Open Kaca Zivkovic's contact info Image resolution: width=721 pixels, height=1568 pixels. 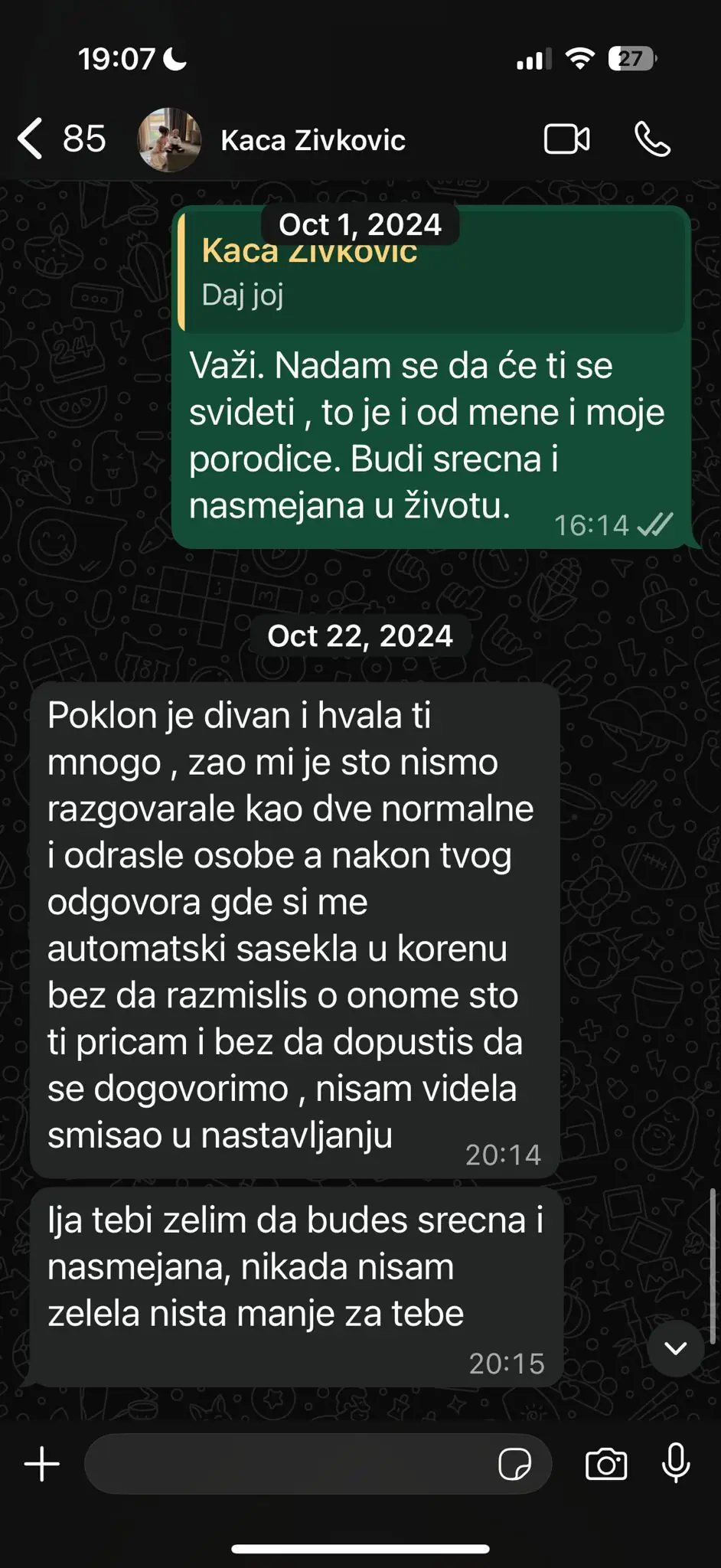[312, 140]
